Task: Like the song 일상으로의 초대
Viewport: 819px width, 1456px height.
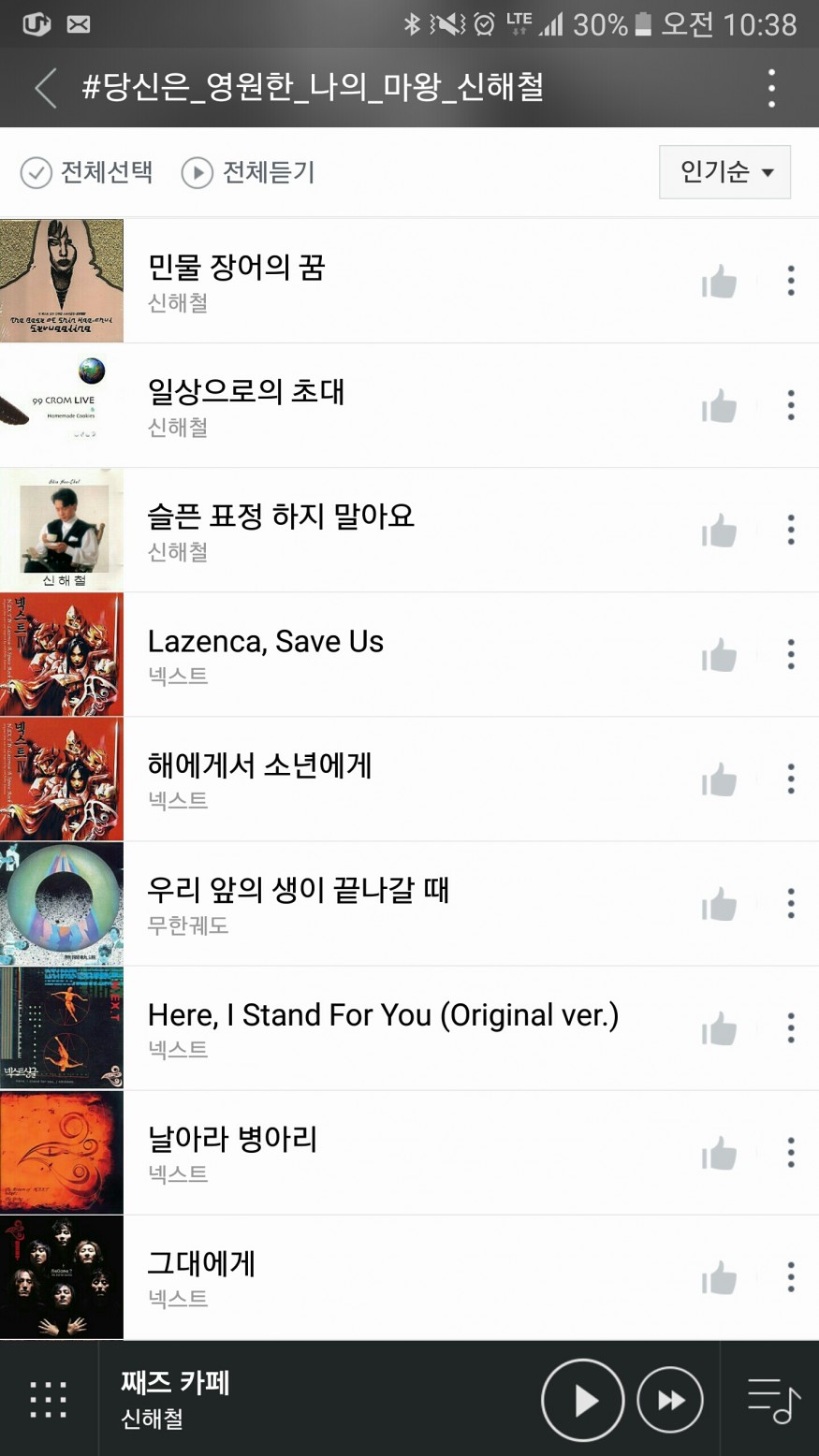Action: click(719, 406)
